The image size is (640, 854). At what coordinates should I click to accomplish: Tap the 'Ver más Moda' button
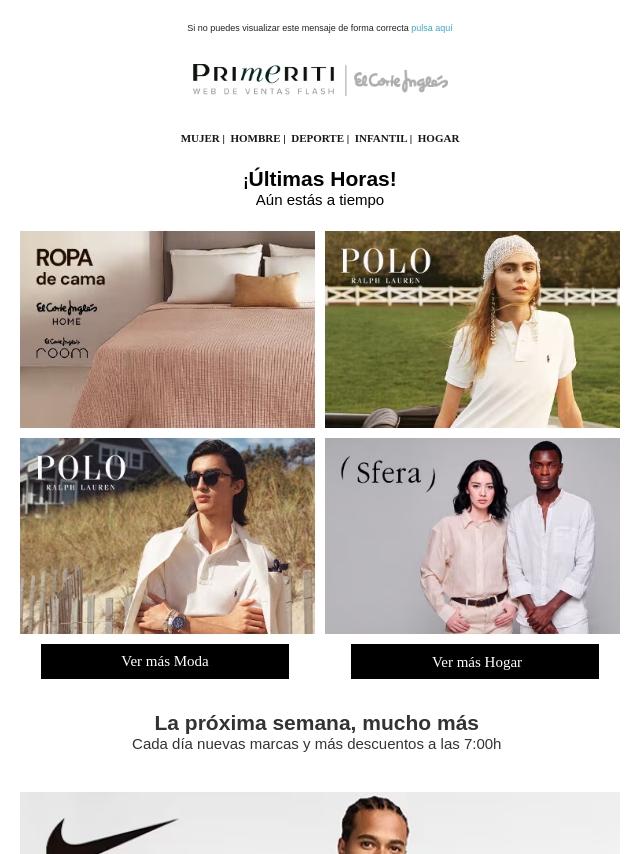pos(165,661)
